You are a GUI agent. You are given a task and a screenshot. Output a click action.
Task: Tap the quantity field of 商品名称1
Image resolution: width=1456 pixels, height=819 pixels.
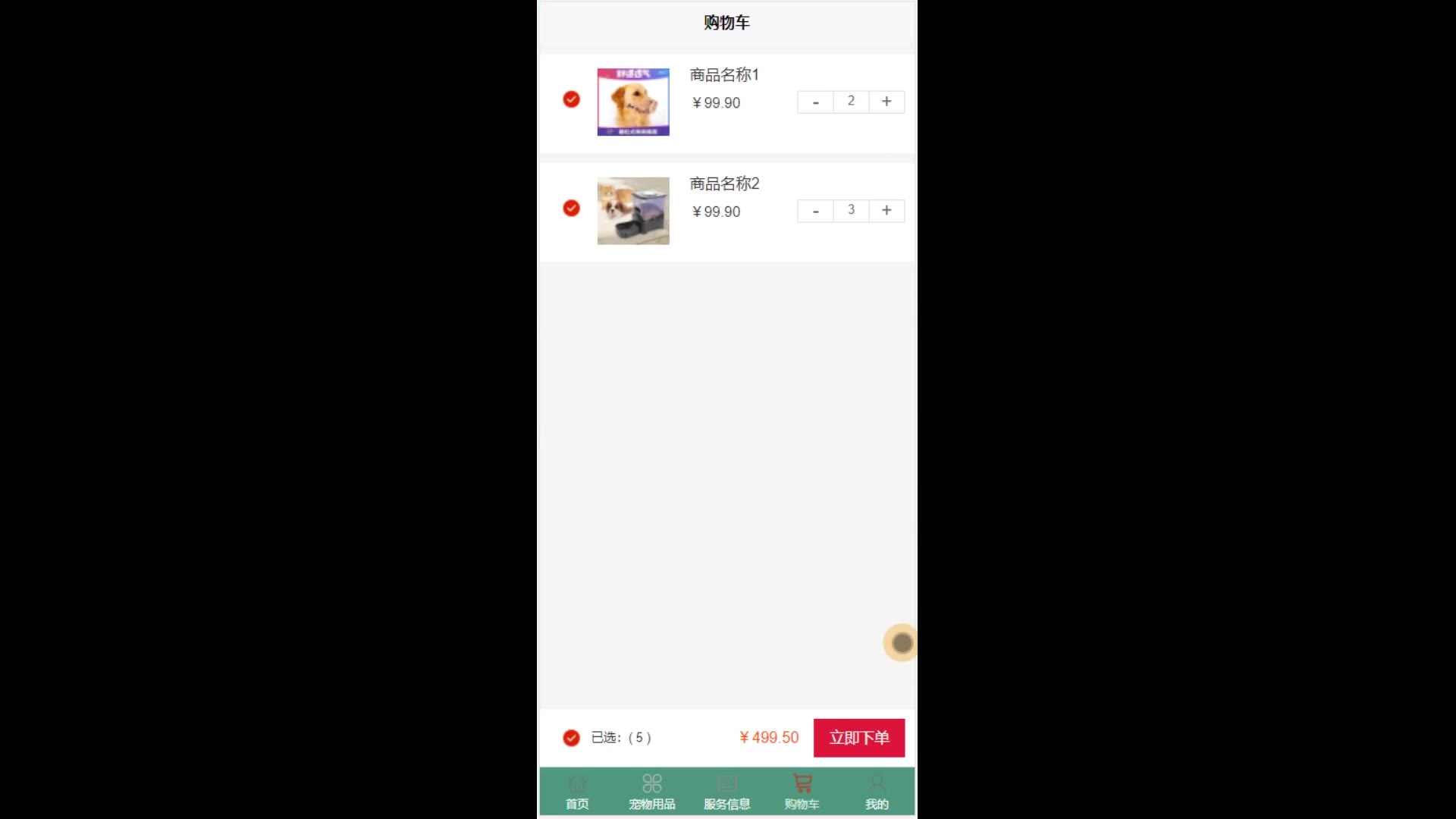(x=851, y=102)
